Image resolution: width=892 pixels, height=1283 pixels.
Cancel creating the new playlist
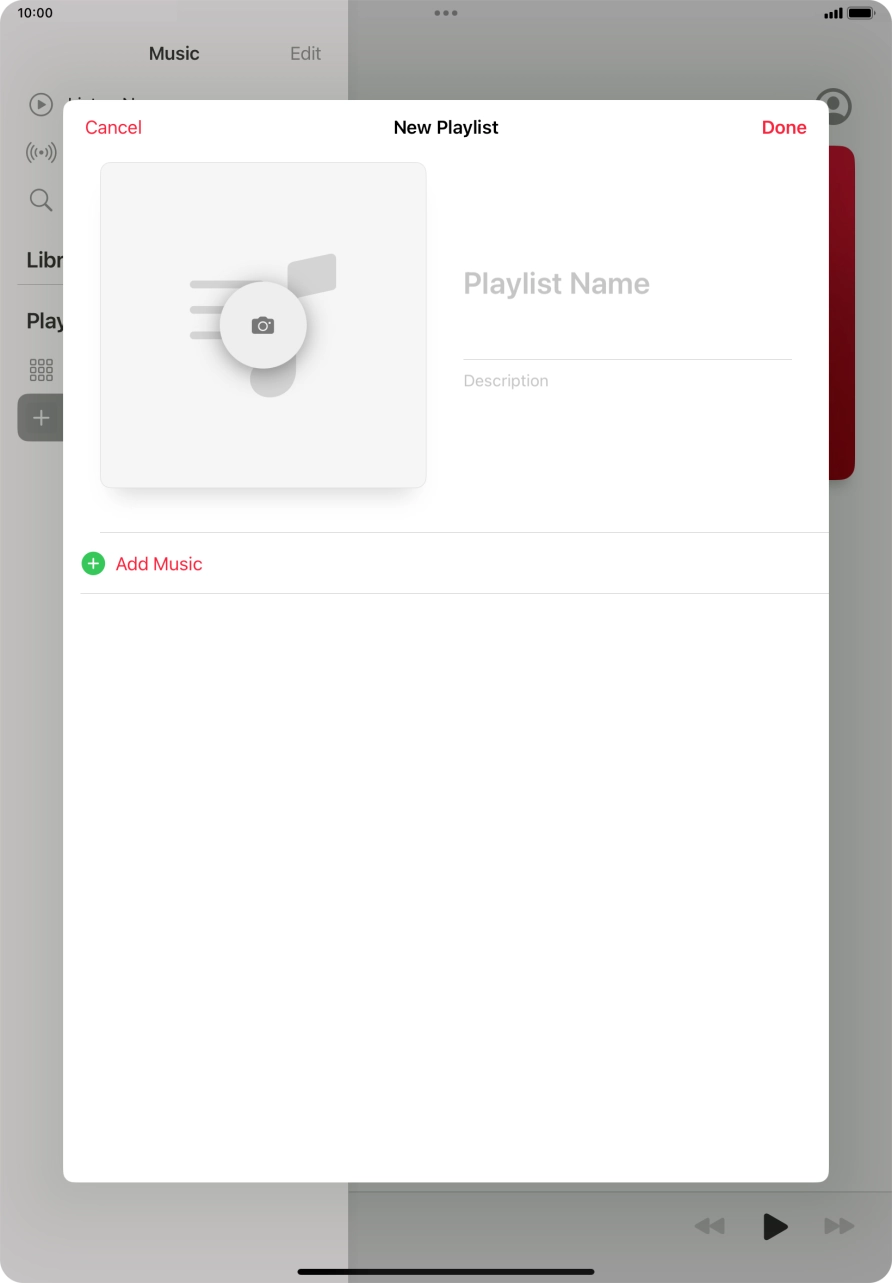113,127
